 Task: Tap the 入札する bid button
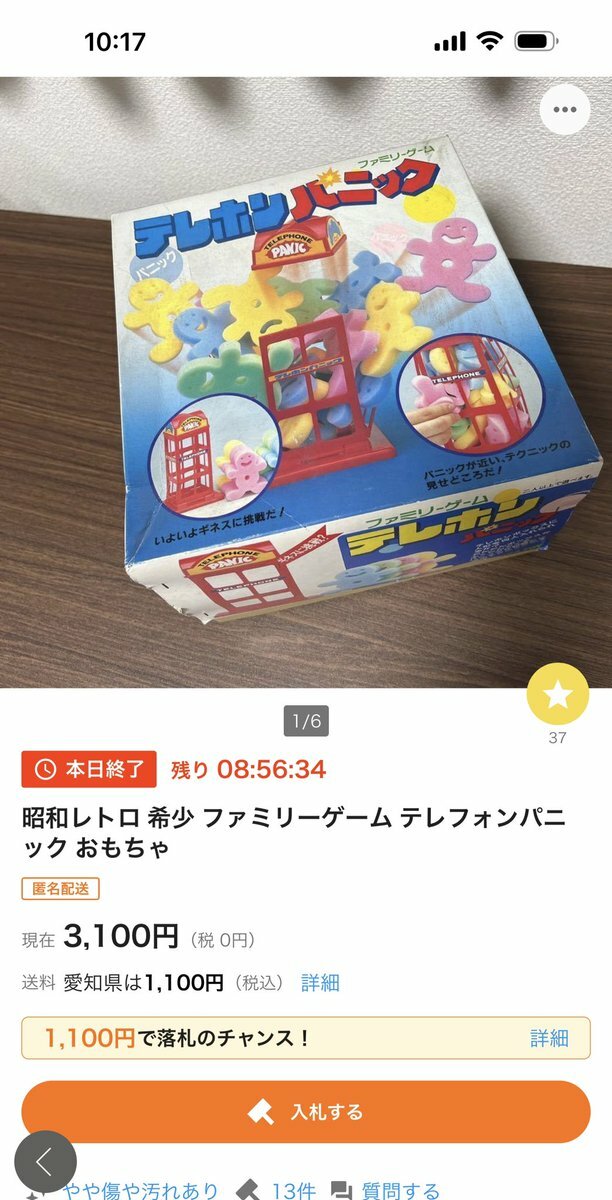pos(306,1111)
